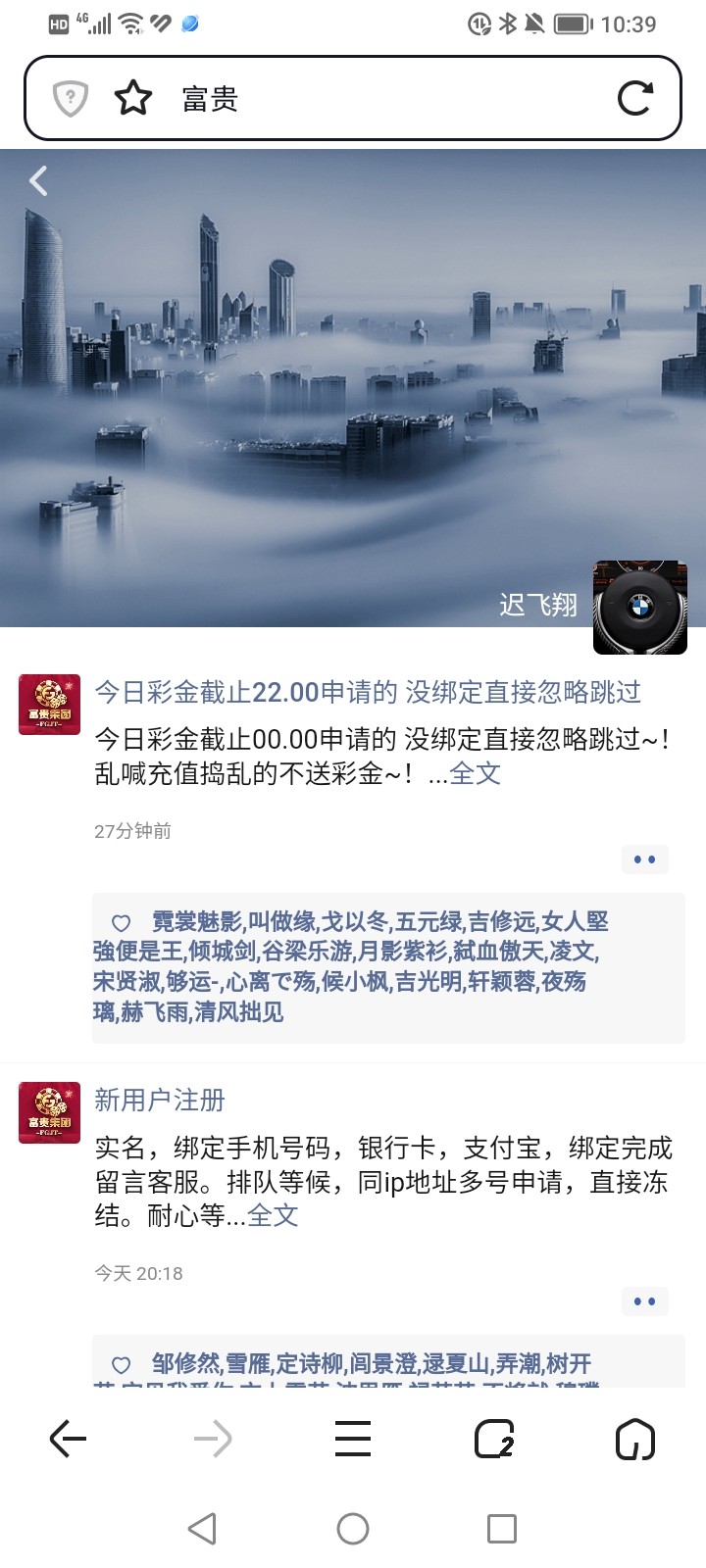Go back in the browser toolbar
Screen dimensions: 706x1568
point(69,1439)
